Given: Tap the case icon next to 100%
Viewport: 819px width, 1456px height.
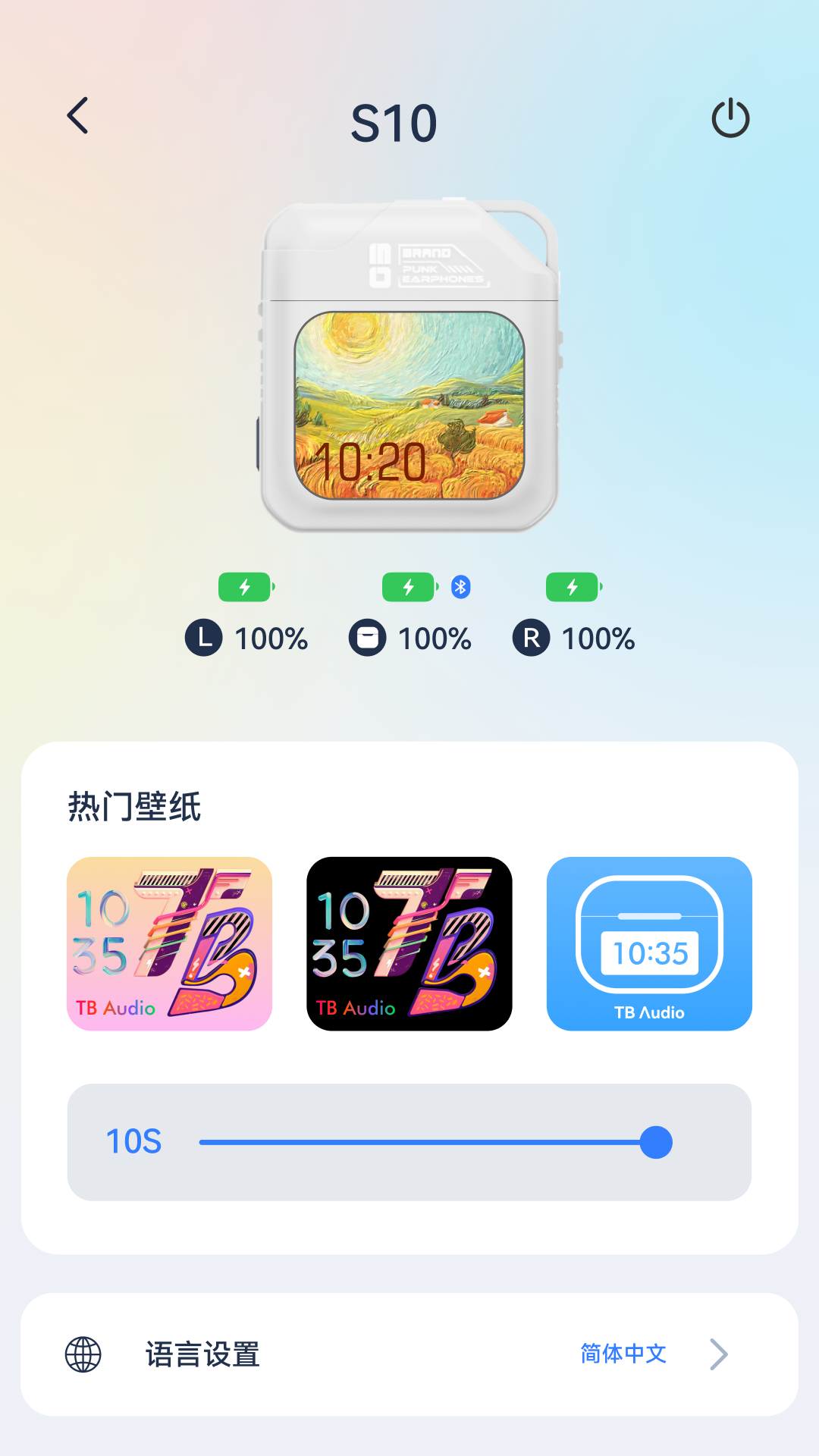Looking at the screenshot, I should [368, 639].
